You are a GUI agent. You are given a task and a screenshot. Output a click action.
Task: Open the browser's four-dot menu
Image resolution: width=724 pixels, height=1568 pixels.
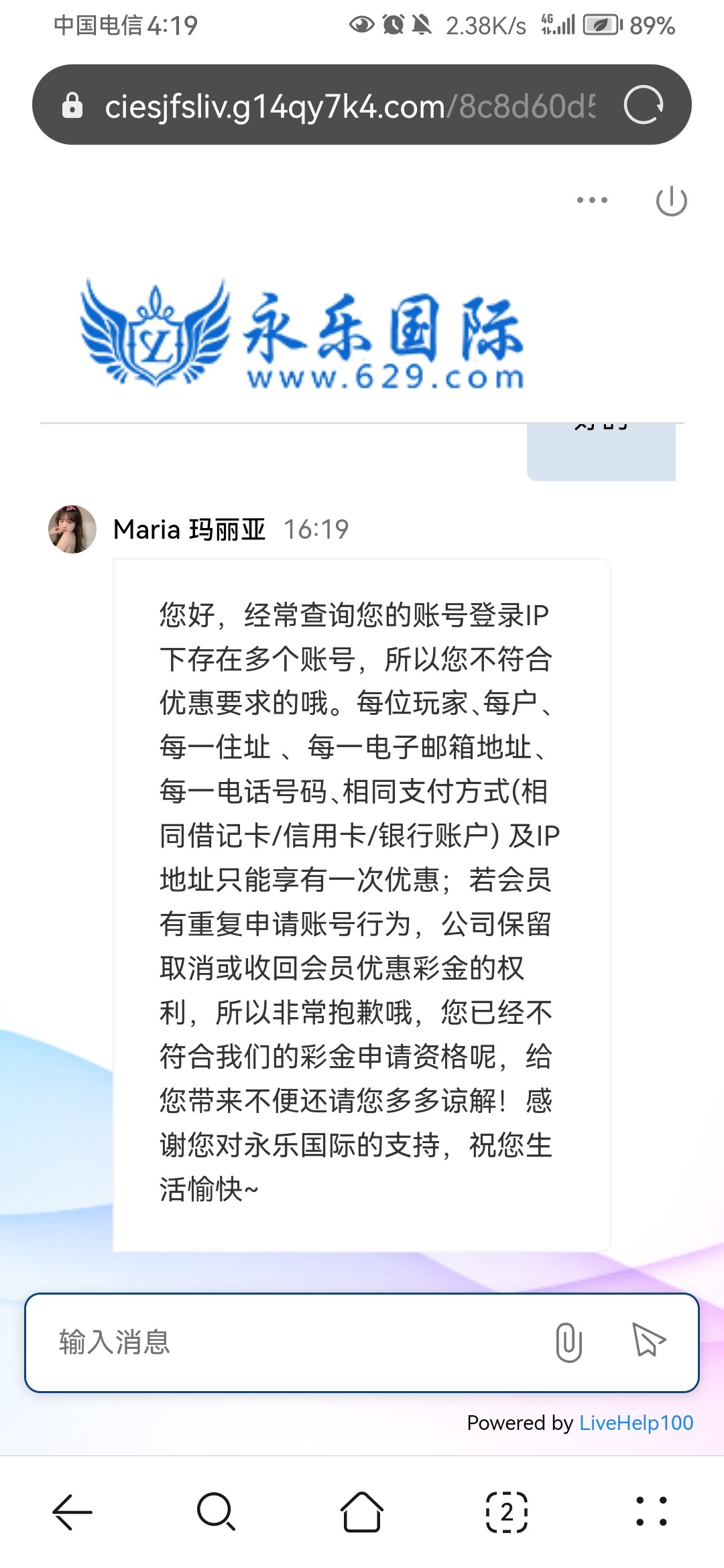(x=652, y=1512)
